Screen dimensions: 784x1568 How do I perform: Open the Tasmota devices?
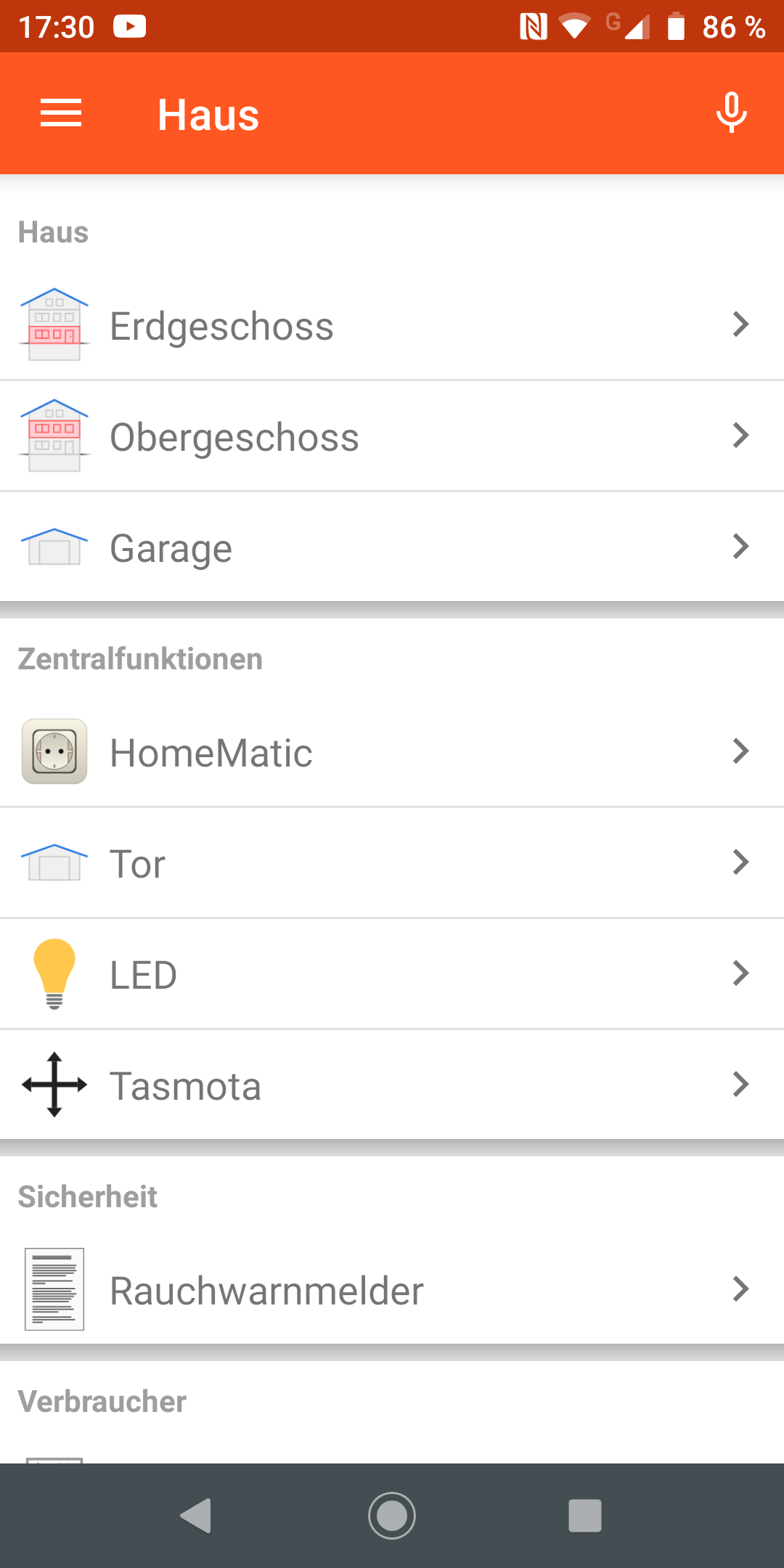[392, 1085]
